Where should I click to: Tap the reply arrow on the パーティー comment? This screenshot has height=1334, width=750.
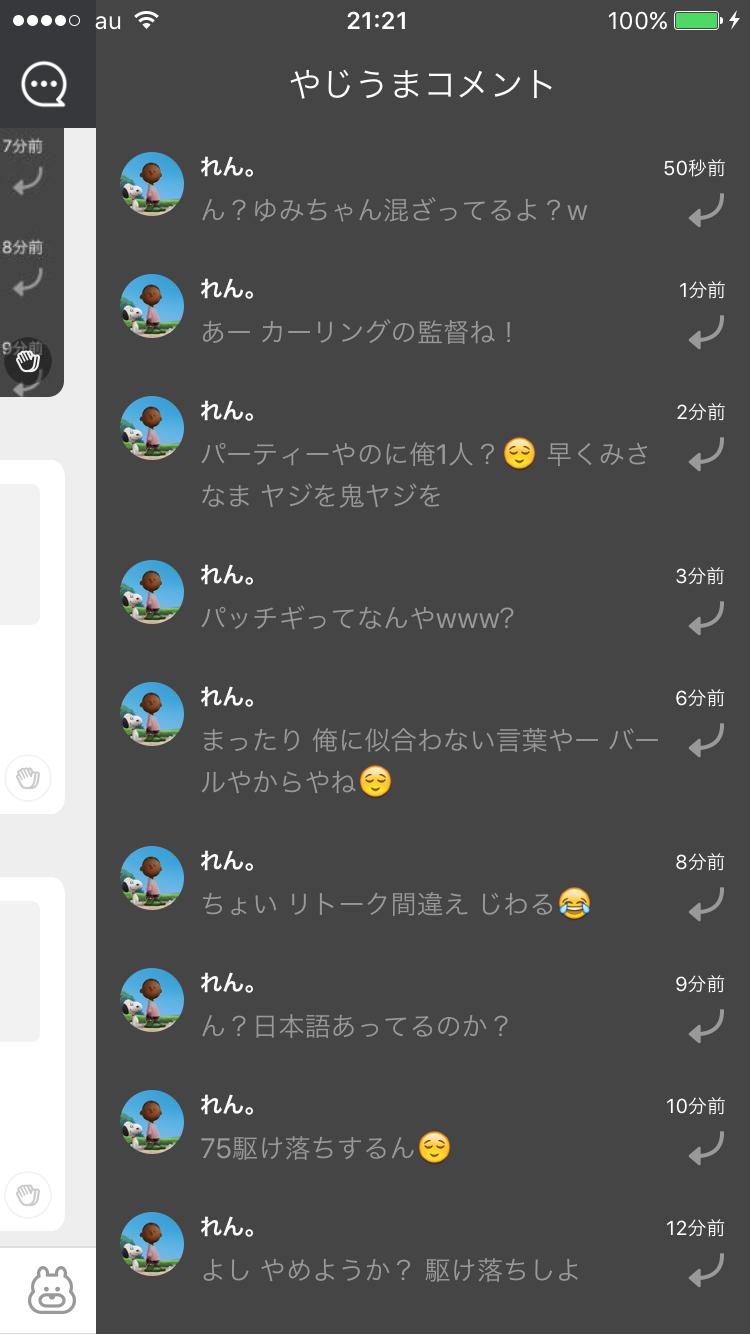tap(706, 453)
